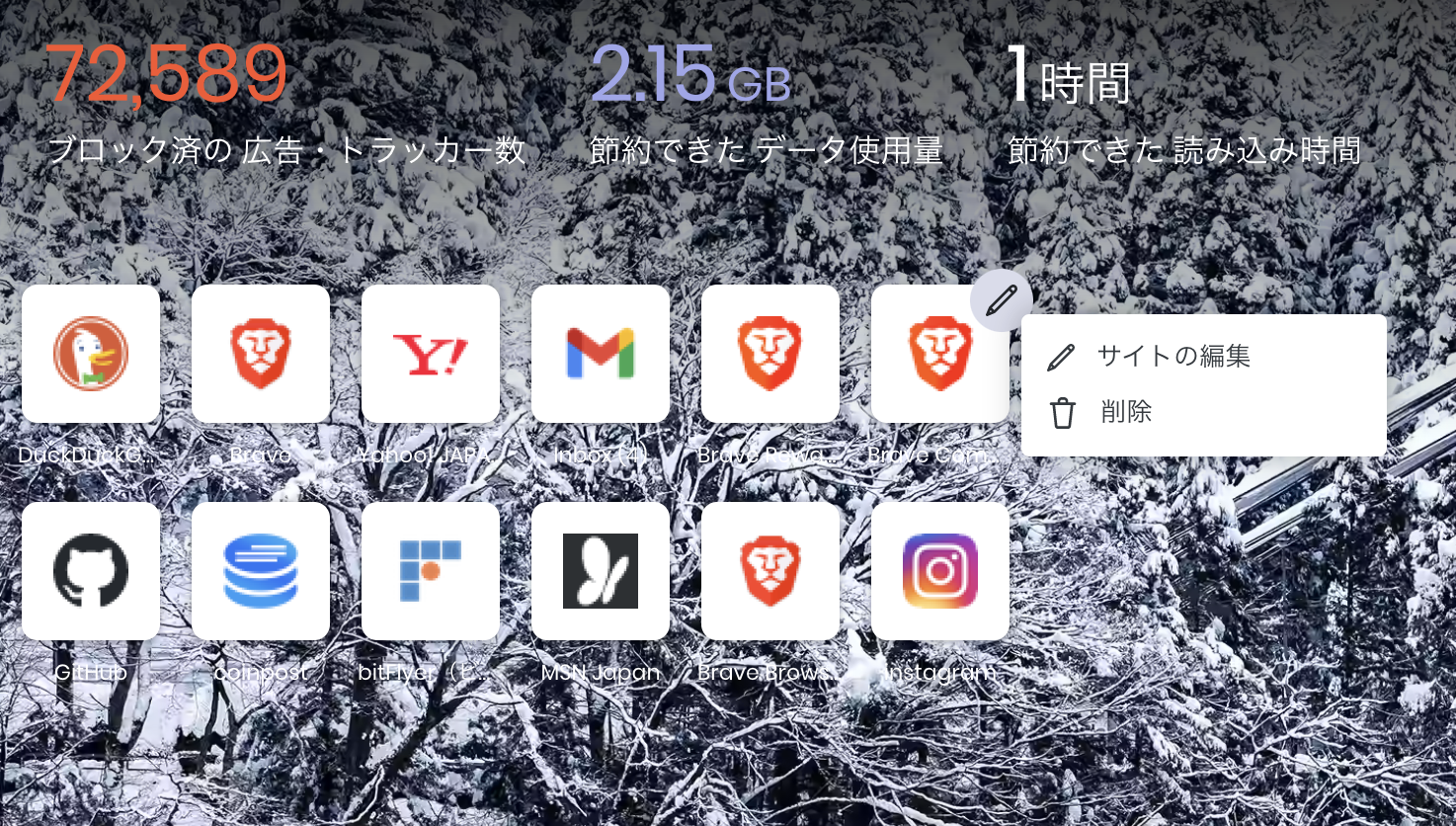This screenshot has height=826, width=1456.
Task: Open the DuckDuckGo top site tile
Action: [91, 354]
